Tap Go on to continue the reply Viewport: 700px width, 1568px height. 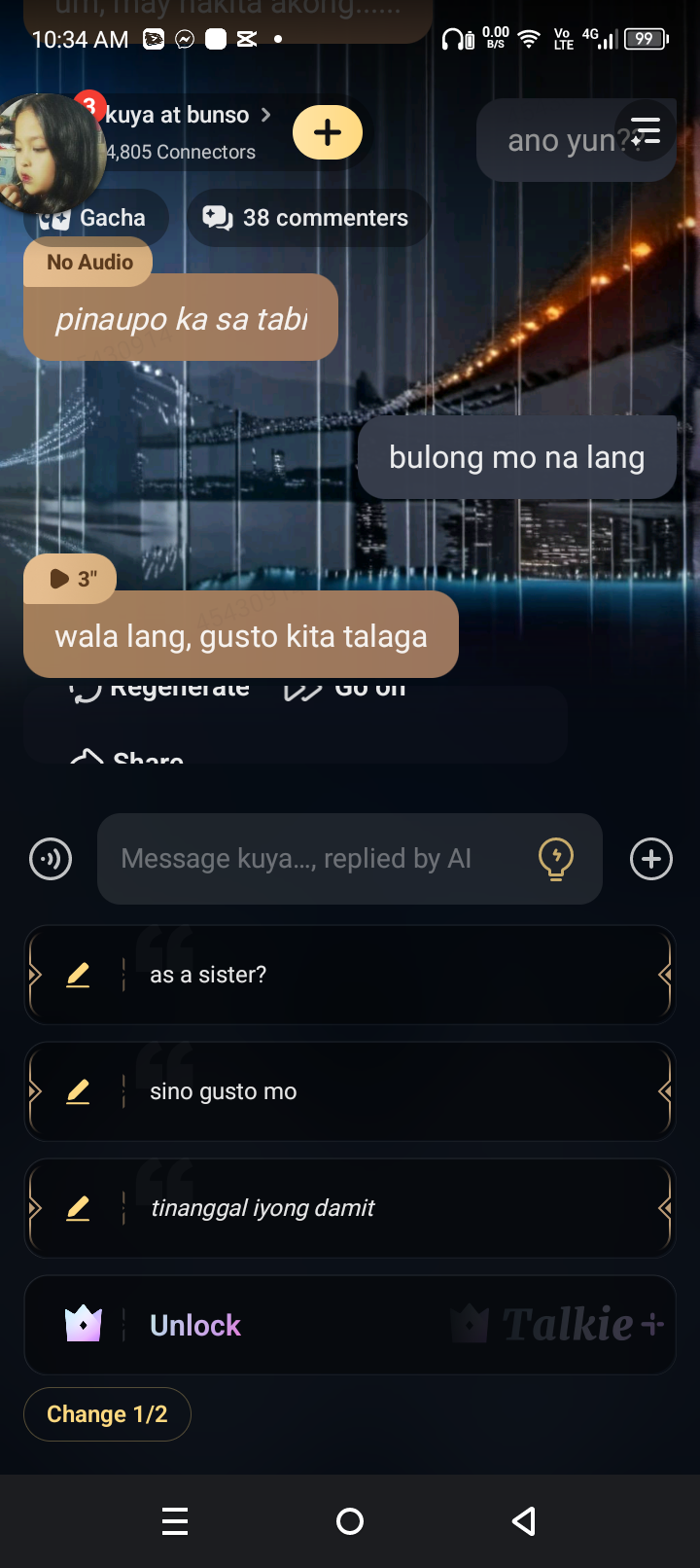click(345, 689)
